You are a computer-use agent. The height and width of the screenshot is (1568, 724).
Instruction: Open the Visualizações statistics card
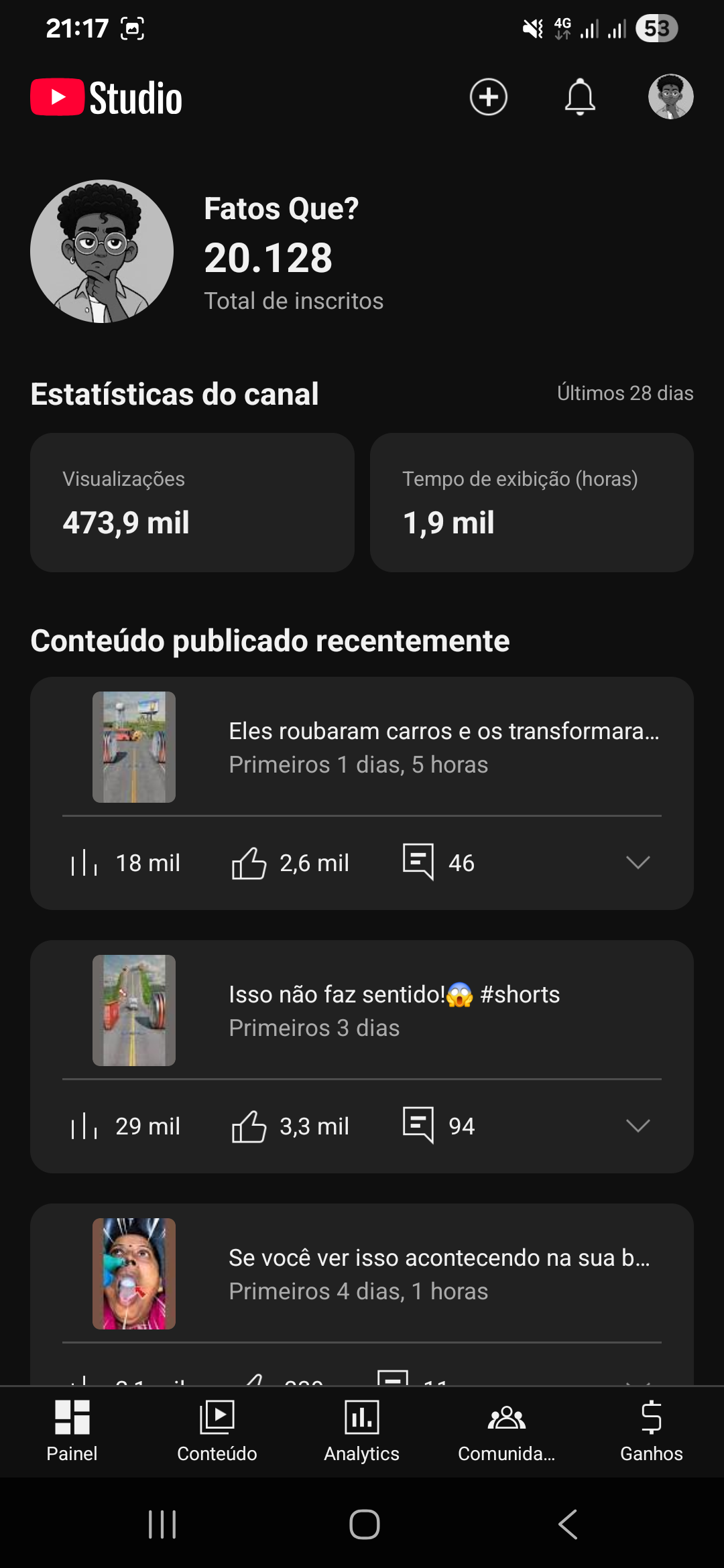point(192,502)
